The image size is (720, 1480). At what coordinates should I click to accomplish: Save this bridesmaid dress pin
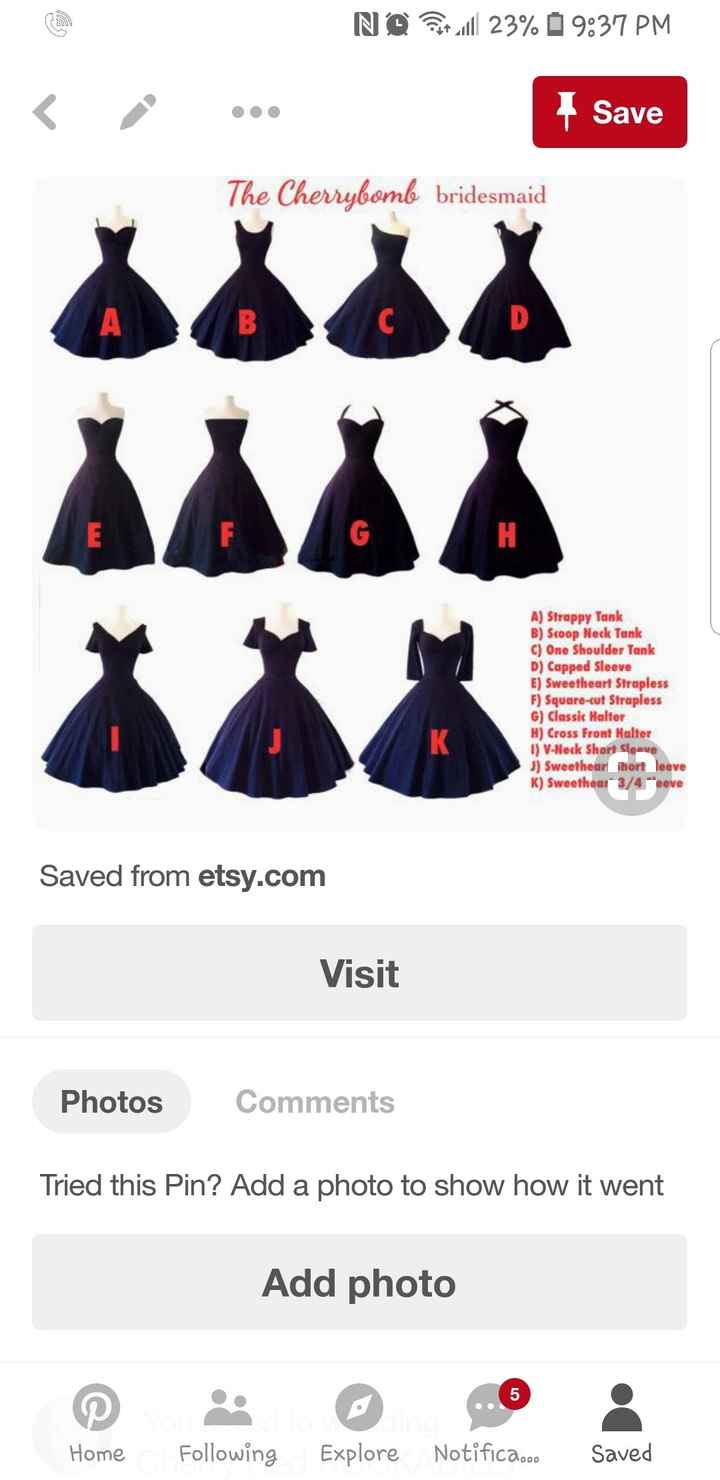[610, 112]
